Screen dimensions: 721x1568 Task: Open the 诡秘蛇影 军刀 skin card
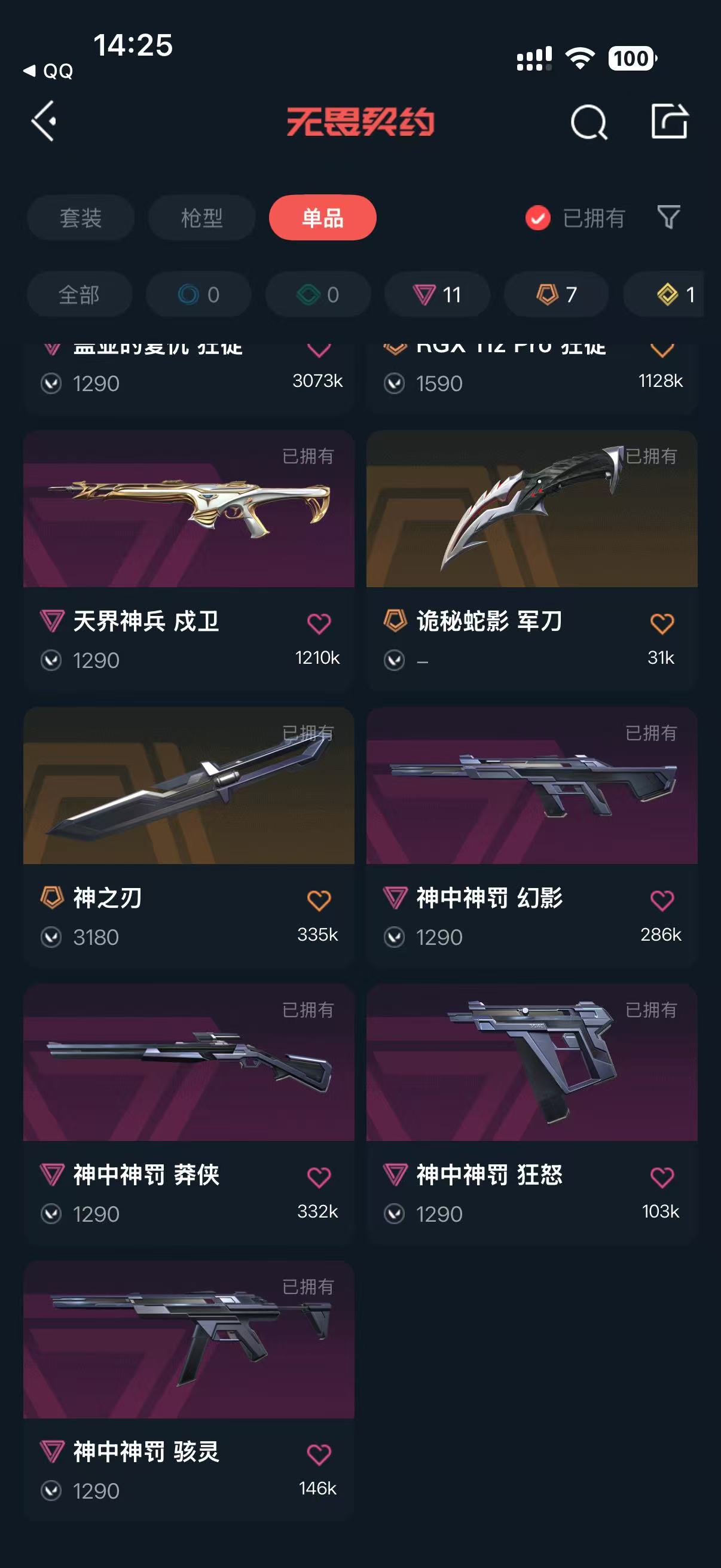click(x=531, y=560)
